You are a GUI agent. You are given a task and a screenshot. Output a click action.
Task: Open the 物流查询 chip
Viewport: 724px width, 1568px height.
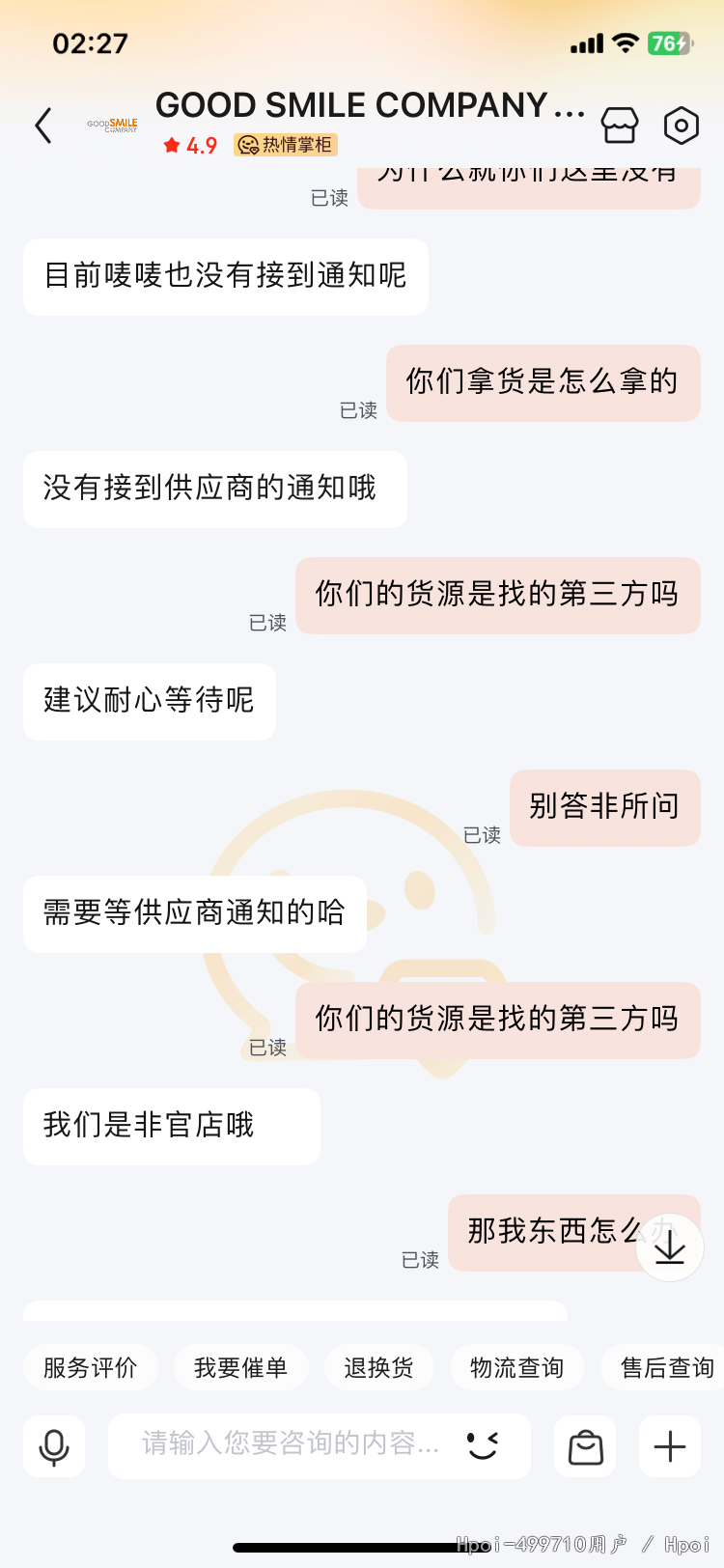[x=516, y=1367]
